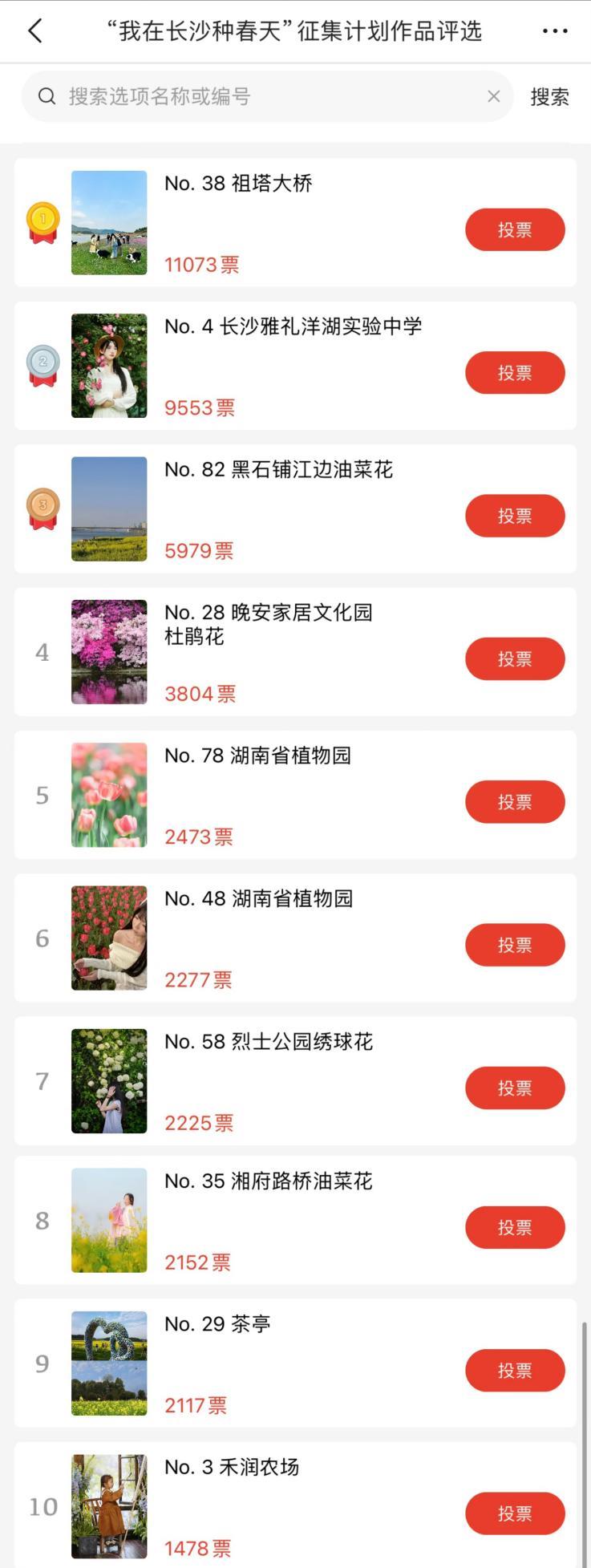Vote for No. 48 湖南省植物园
The width and height of the screenshot is (591, 1568).
click(x=515, y=945)
